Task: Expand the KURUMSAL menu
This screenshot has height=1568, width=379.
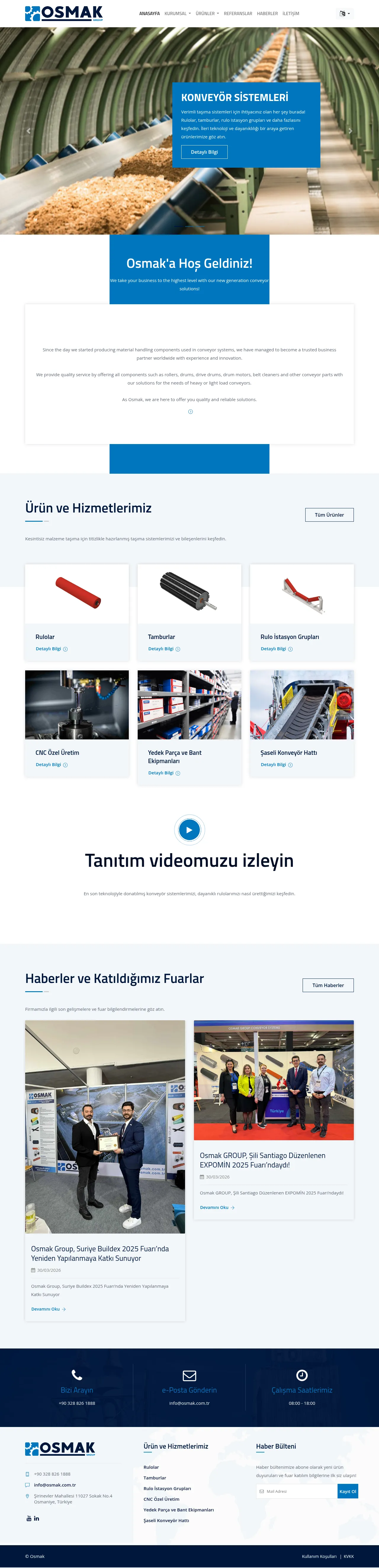Action: (x=177, y=13)
